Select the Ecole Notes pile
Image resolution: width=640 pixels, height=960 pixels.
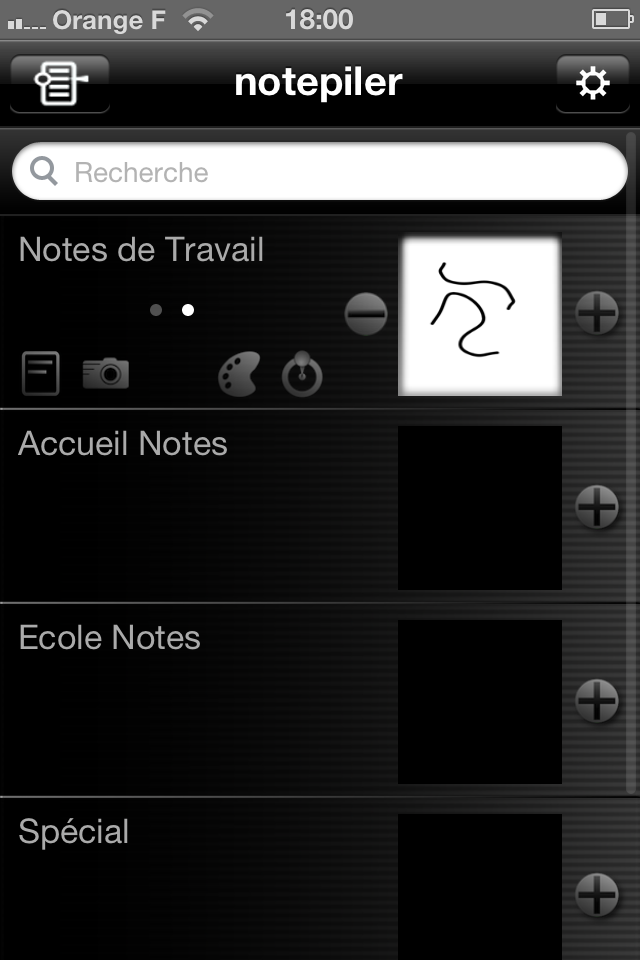(x=110, y=638)
